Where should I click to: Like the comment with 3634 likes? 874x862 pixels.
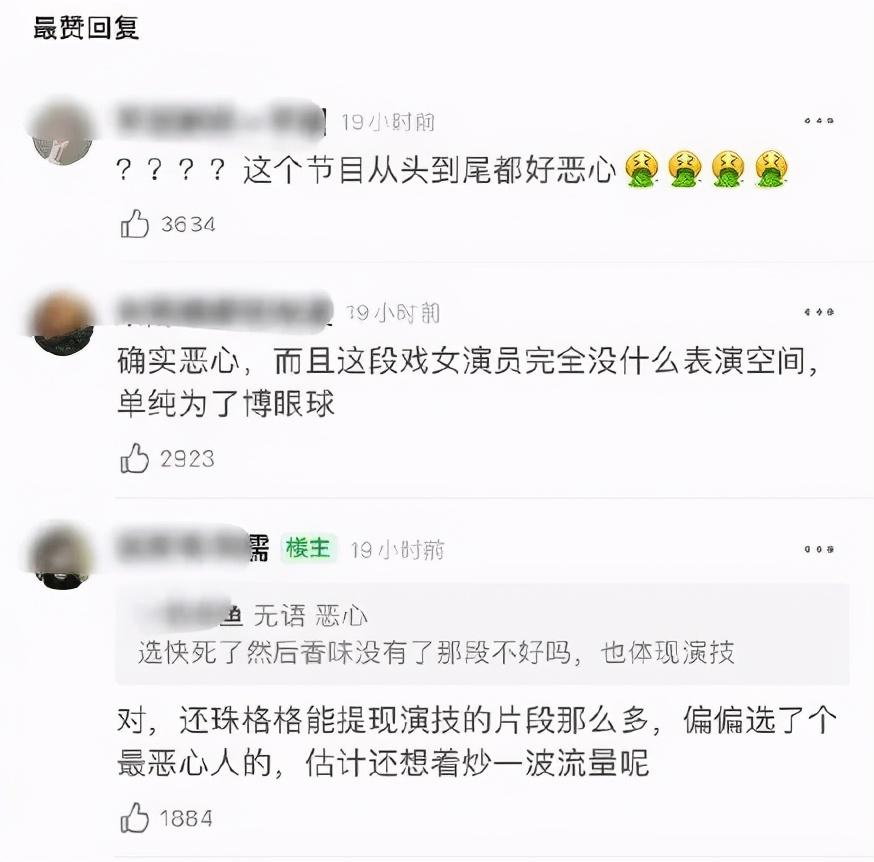pos(135,224)
